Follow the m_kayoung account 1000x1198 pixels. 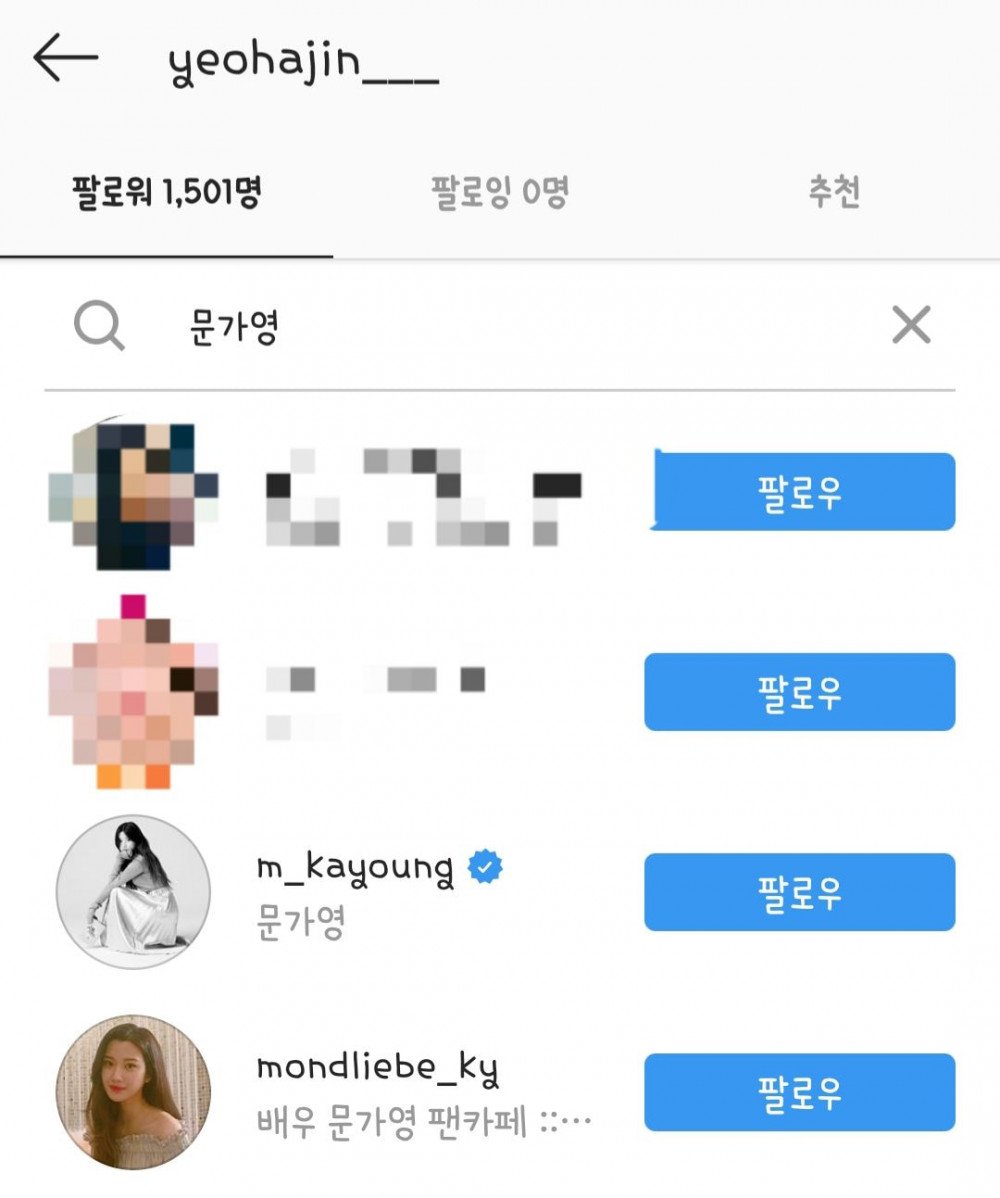(x=799, y=892)
